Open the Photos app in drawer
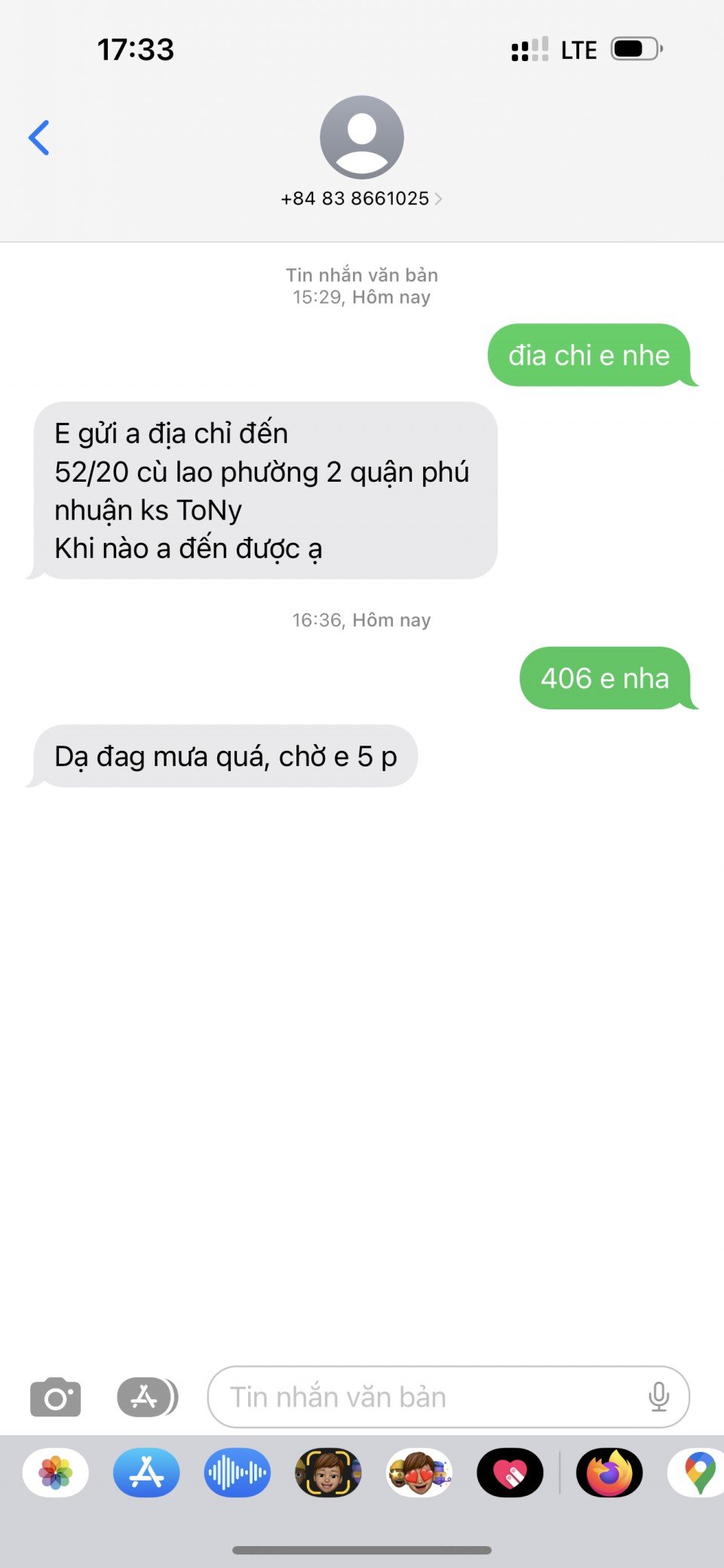The height and width of the screenshot is (1568, 724). (56, 1472)
